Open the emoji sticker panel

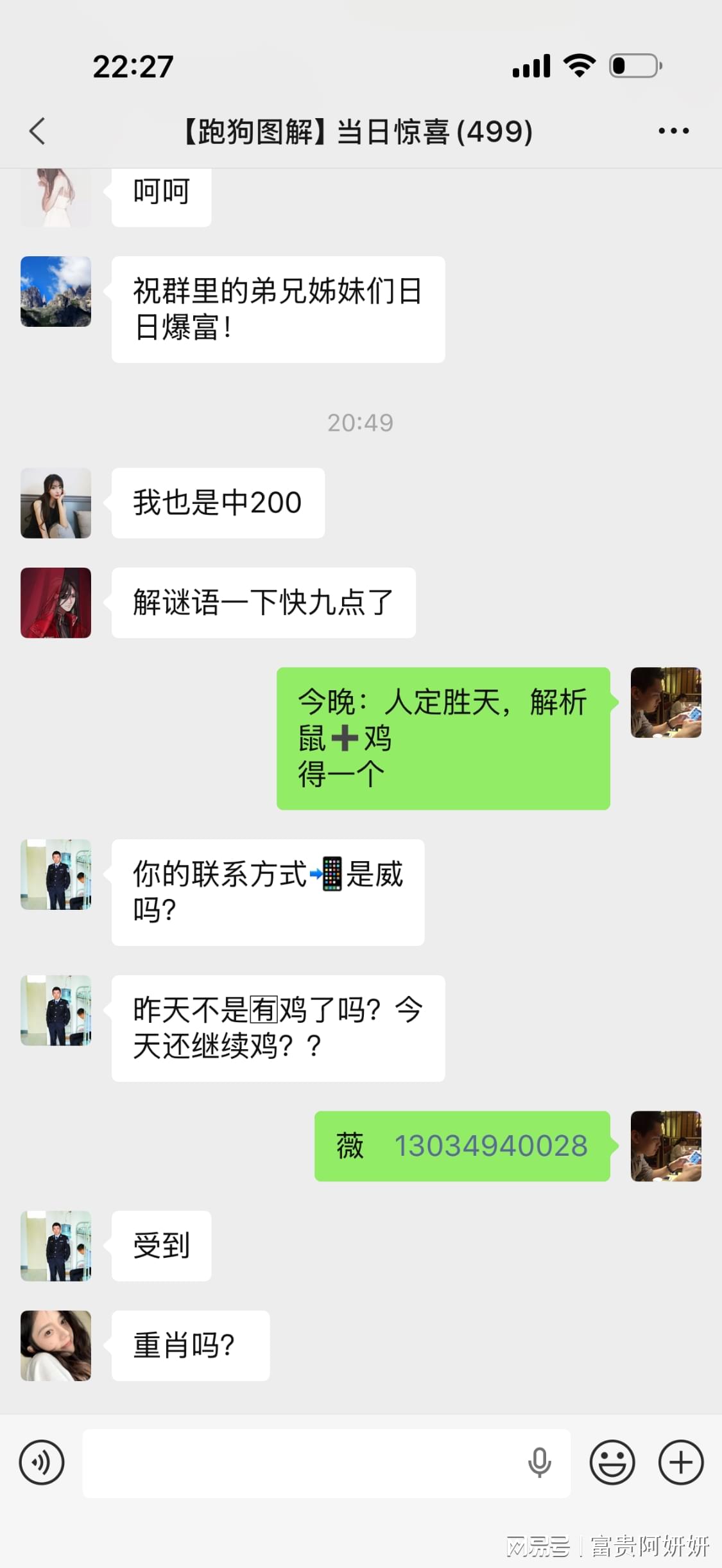tap(612, 1463)
